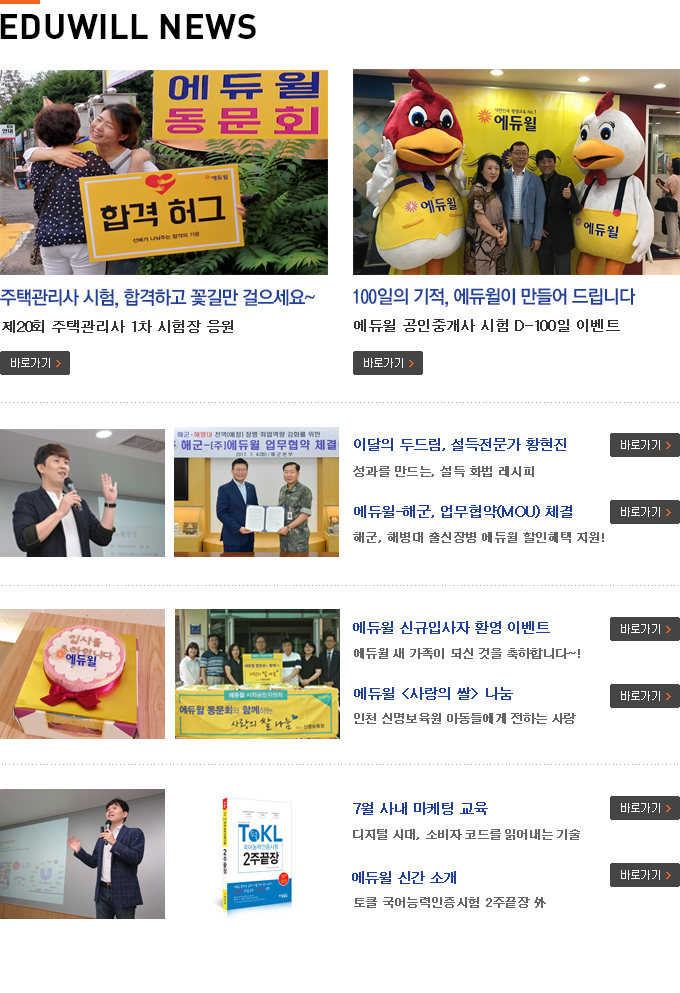The image size is (680, 993).
Task: Open the welcome cake photo thumbnail
Action: pyautogui.click(x=82, y=673)
